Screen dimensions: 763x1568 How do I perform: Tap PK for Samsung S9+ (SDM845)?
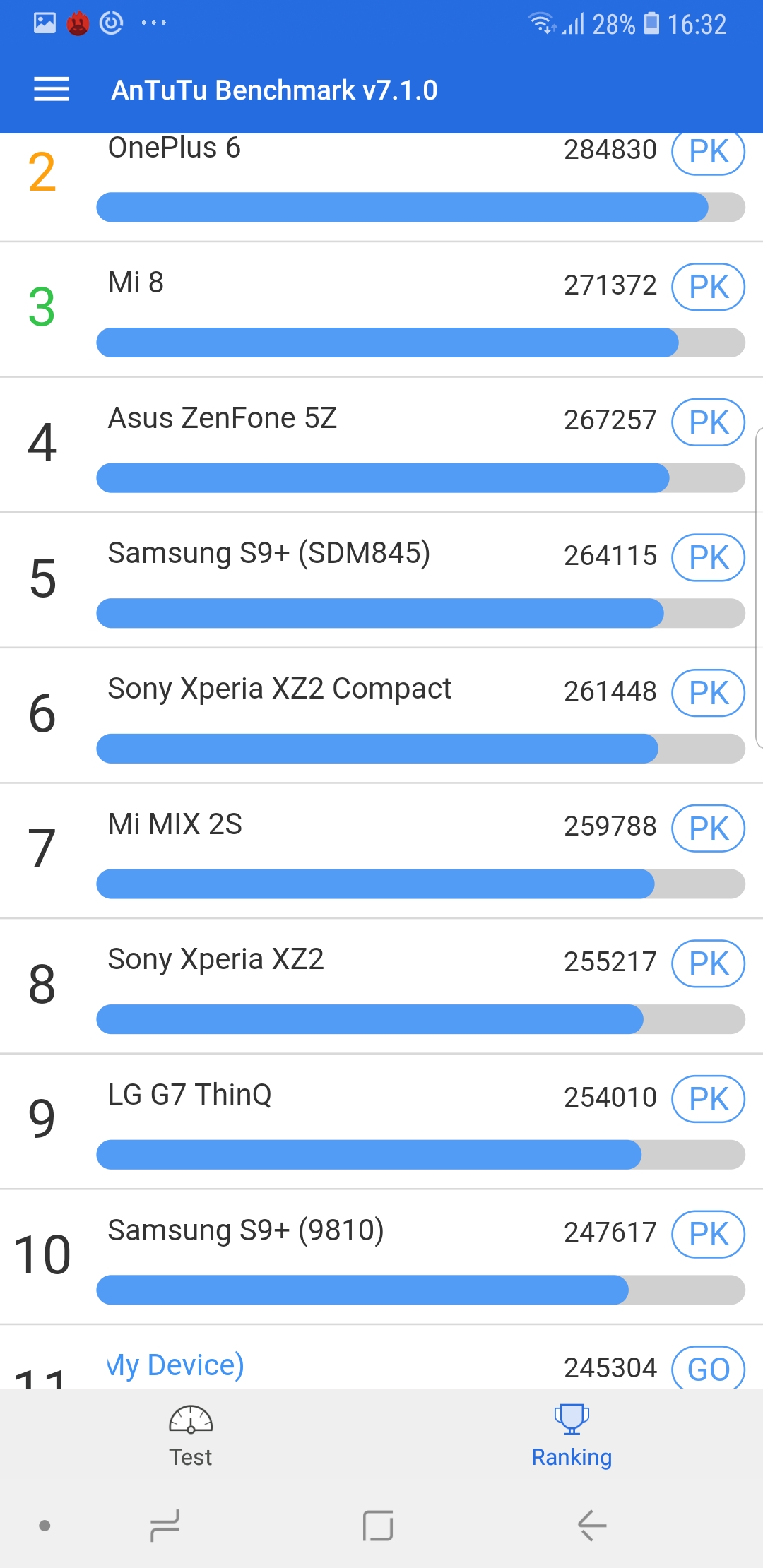[708, 557]
